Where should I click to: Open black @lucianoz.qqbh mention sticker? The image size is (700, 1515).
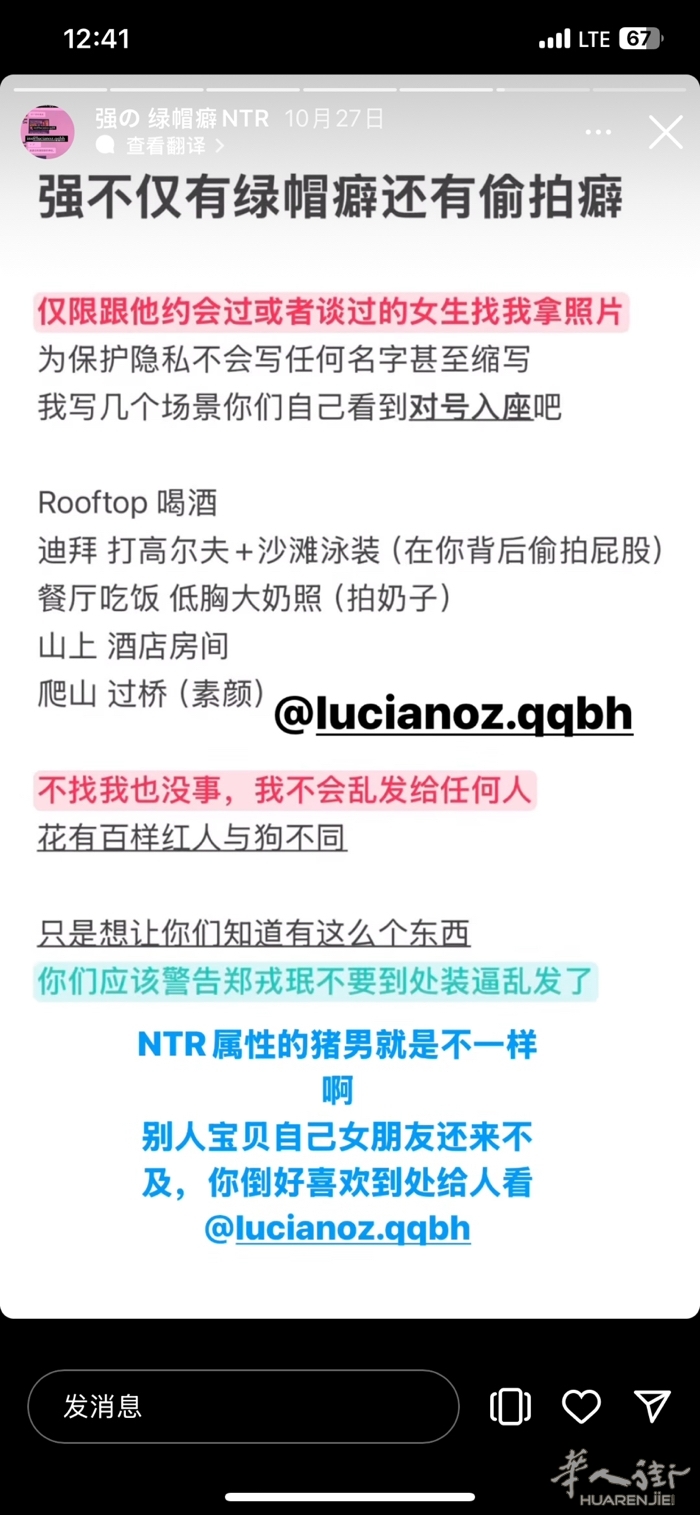click(x=453, y=715)
